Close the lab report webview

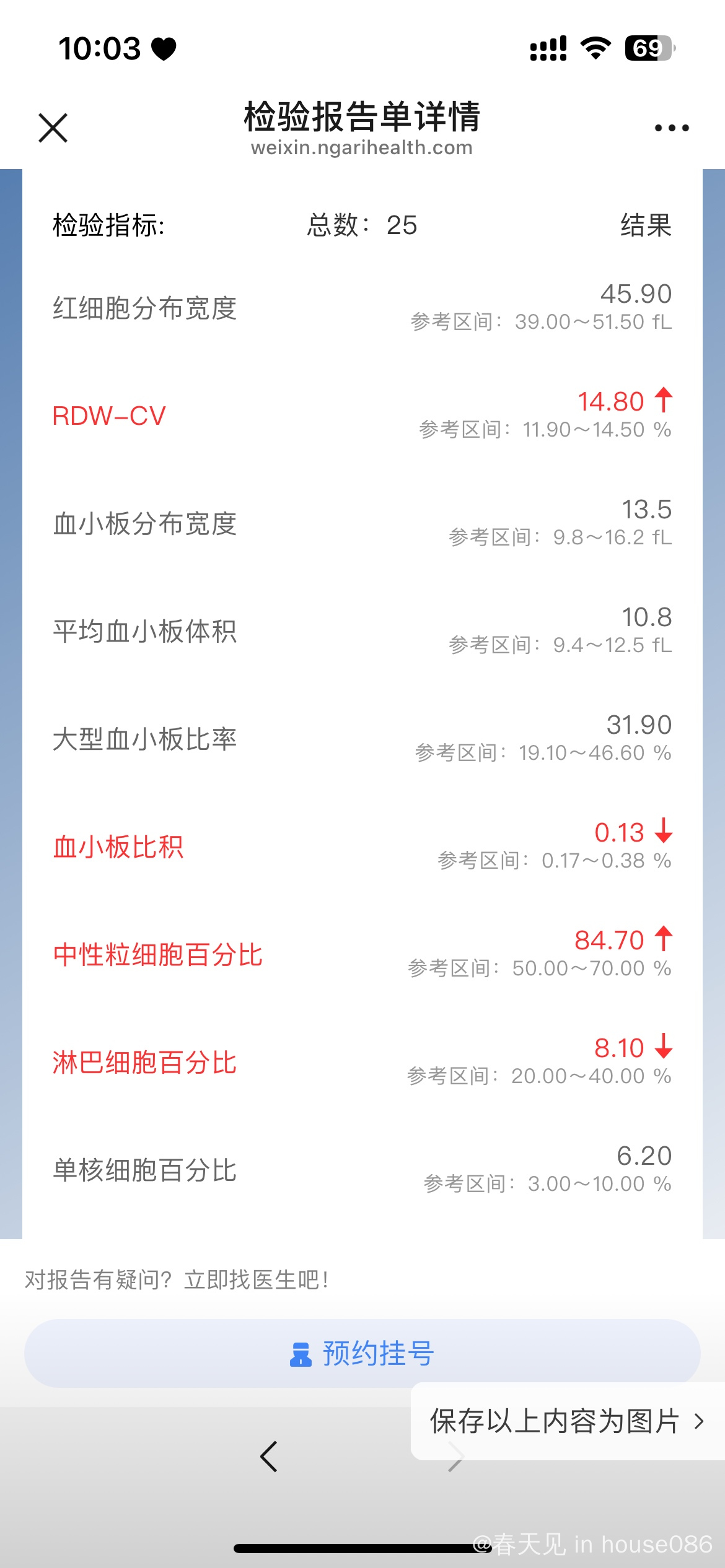[53, 128]
